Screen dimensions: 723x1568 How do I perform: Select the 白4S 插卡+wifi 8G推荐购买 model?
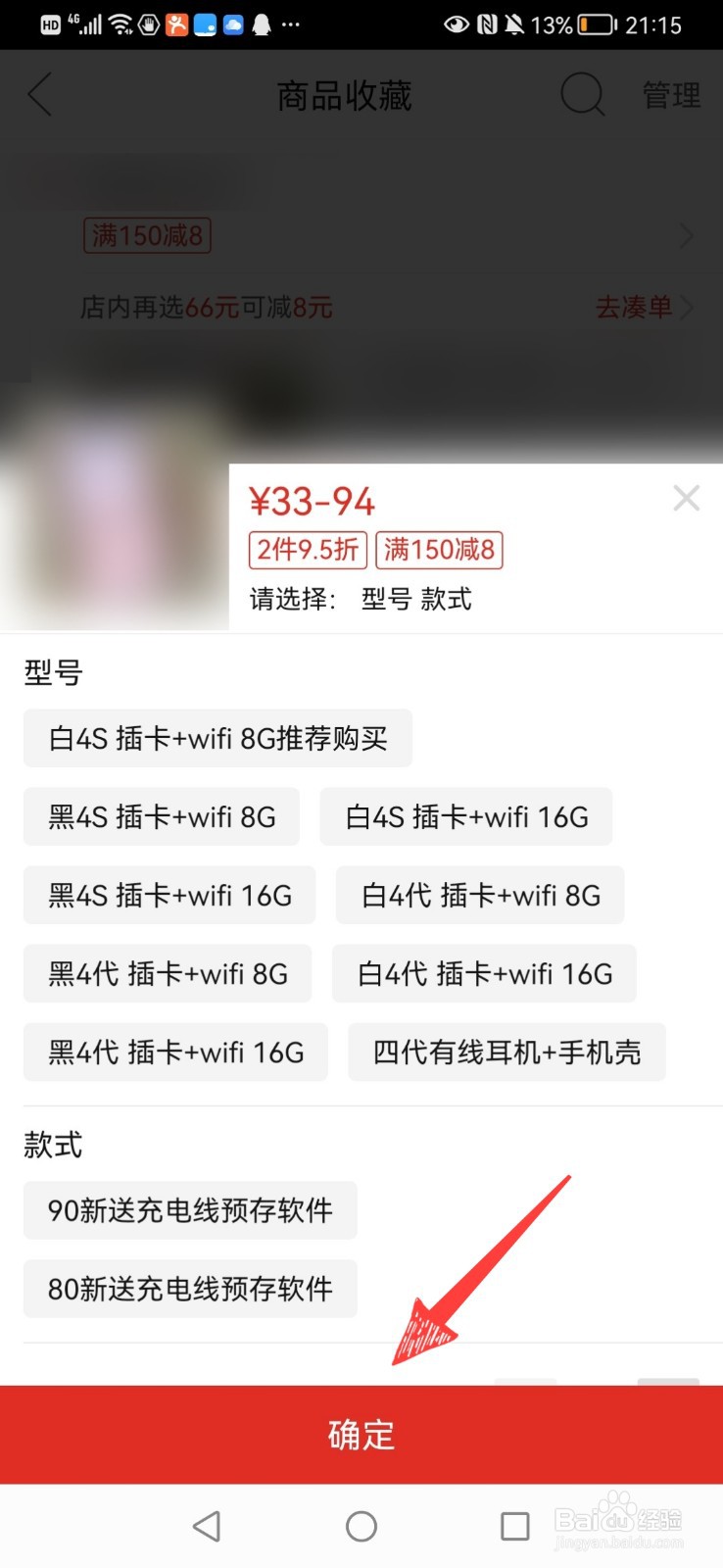217,738
